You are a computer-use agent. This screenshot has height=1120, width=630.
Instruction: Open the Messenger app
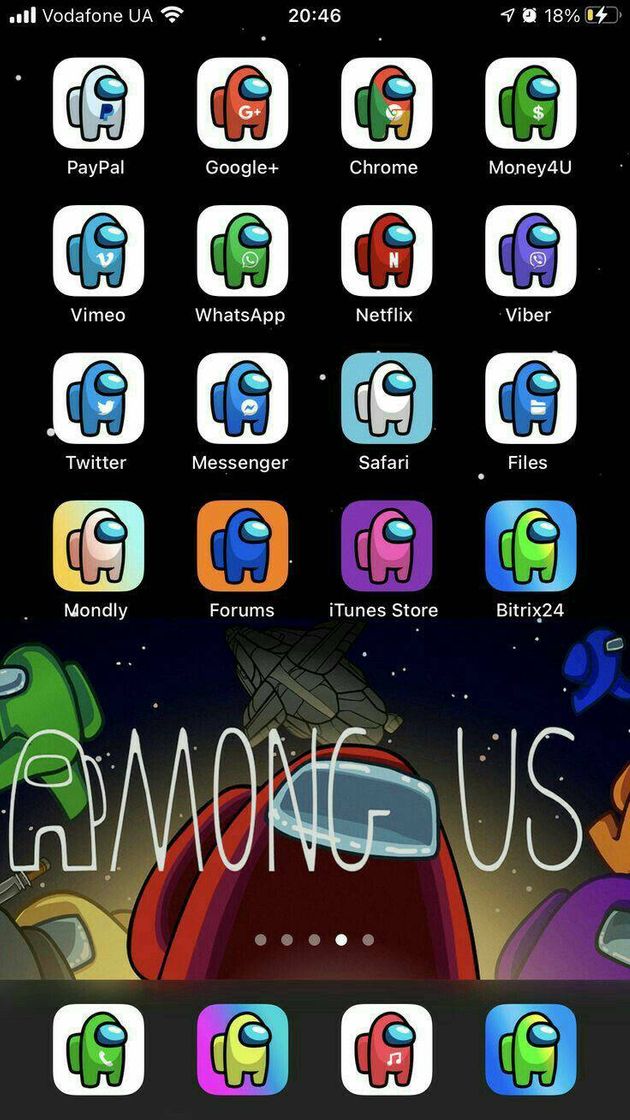tap(242, 398)
